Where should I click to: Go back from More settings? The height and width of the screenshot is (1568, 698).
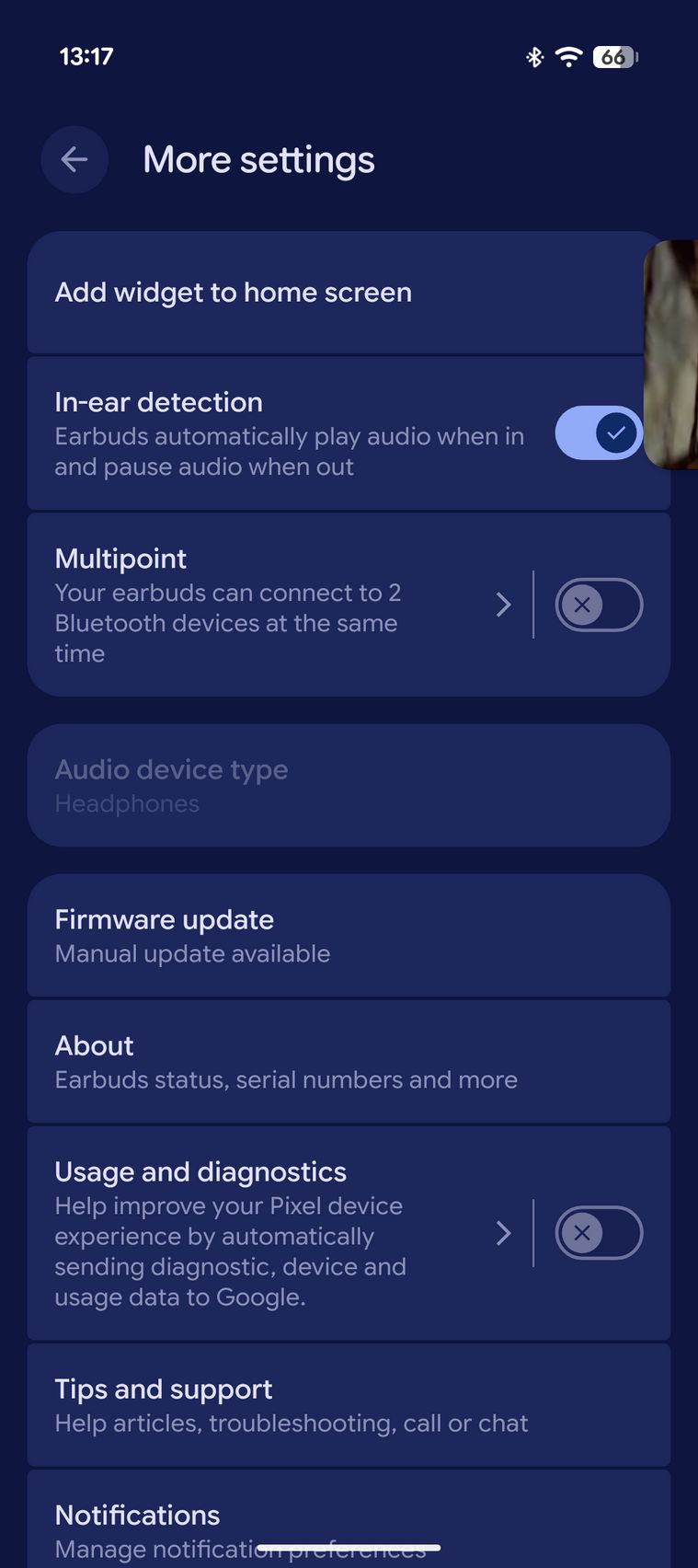point(74,160)
